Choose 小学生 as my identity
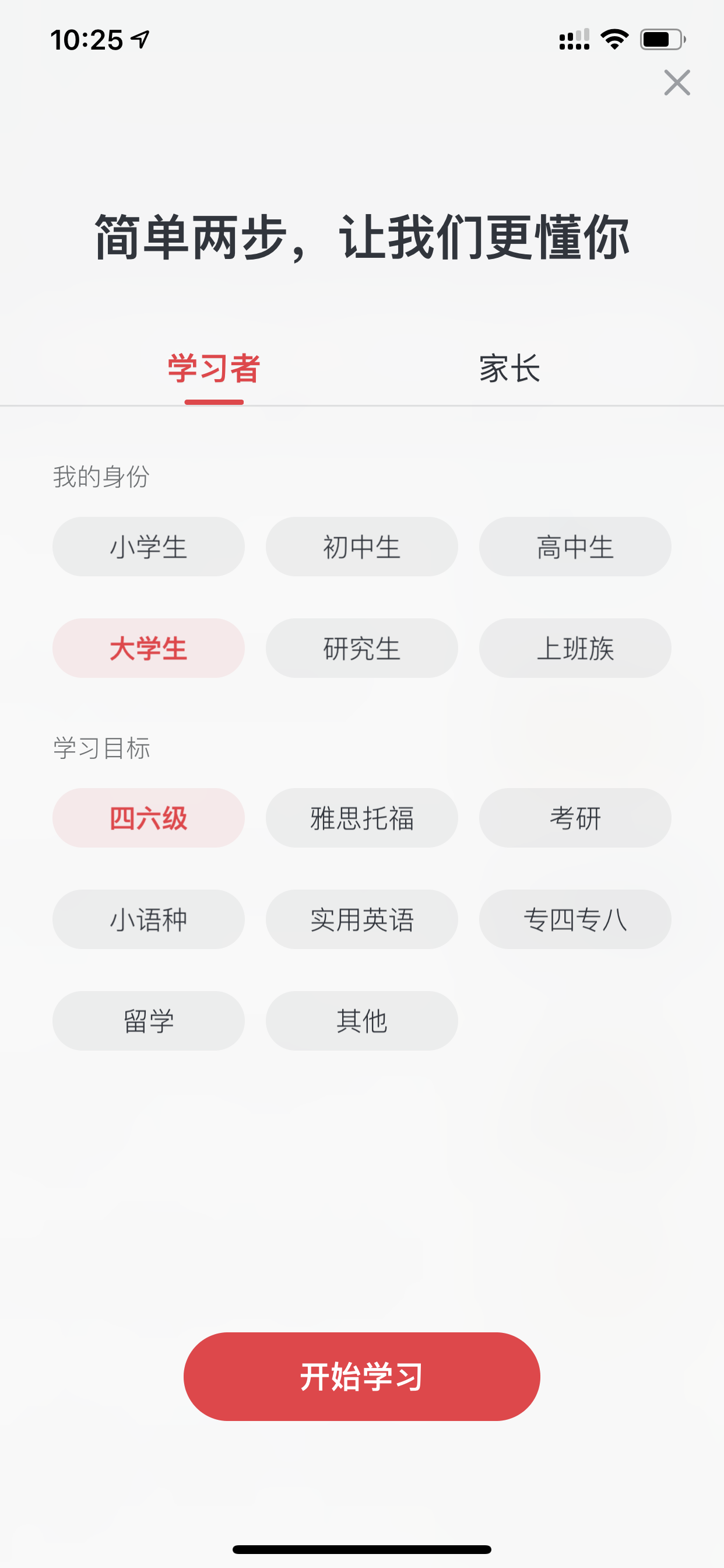 point(149,547)
